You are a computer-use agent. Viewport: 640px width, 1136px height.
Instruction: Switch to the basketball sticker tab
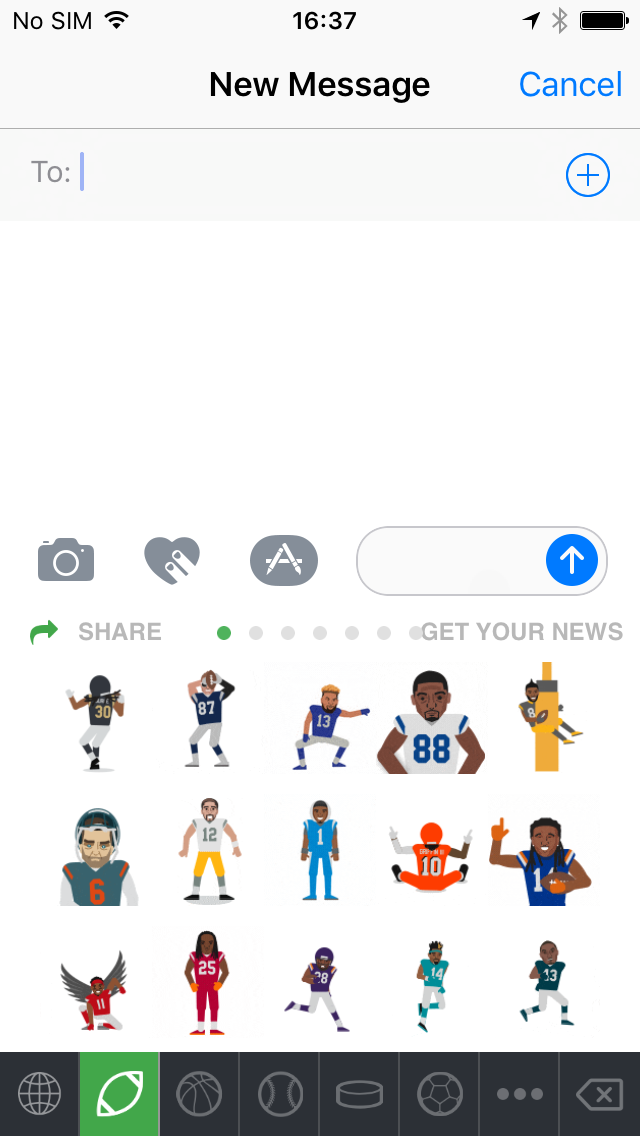[199, 1094]
